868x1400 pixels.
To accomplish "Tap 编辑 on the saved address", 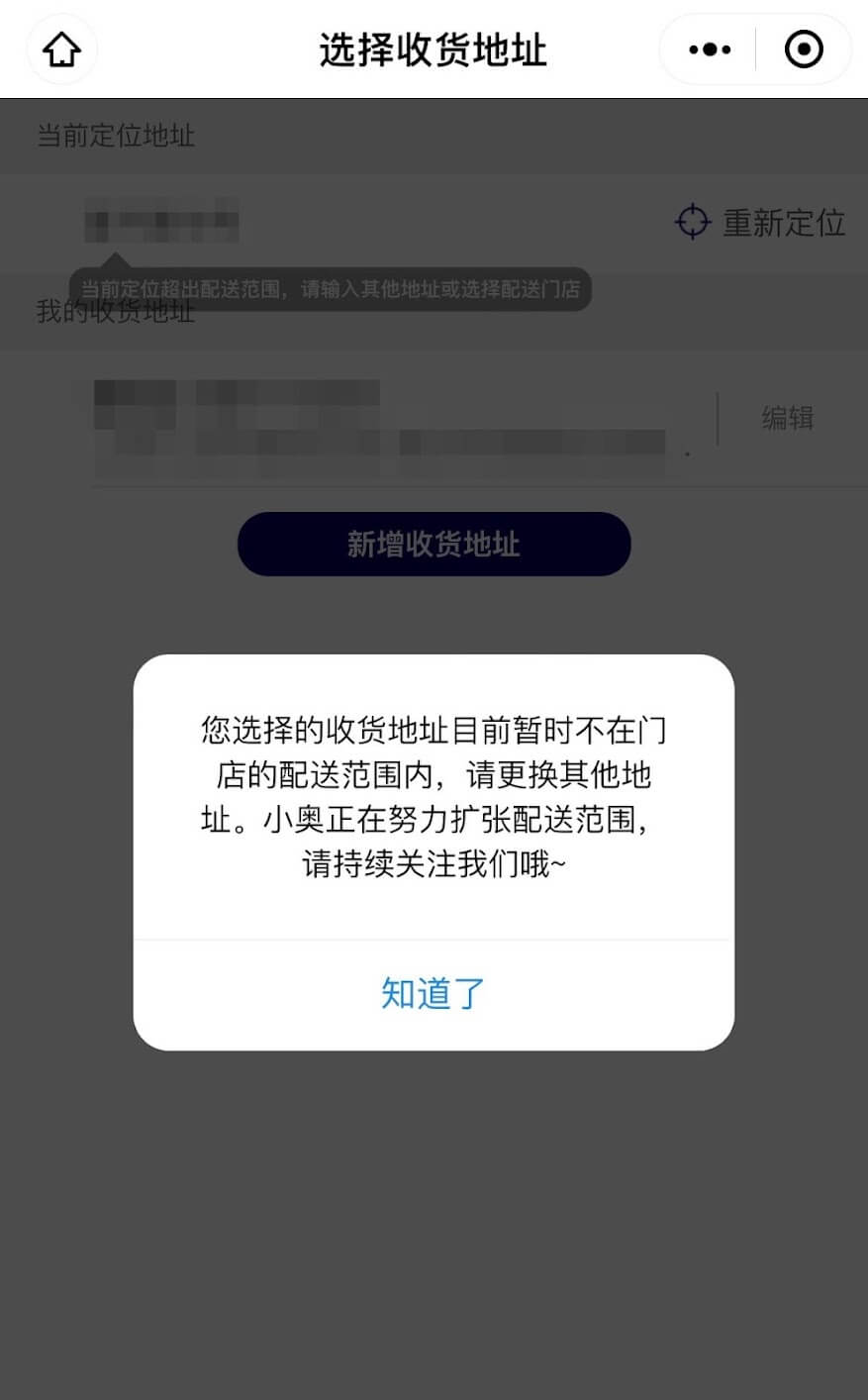I will (x=787, y=418).
